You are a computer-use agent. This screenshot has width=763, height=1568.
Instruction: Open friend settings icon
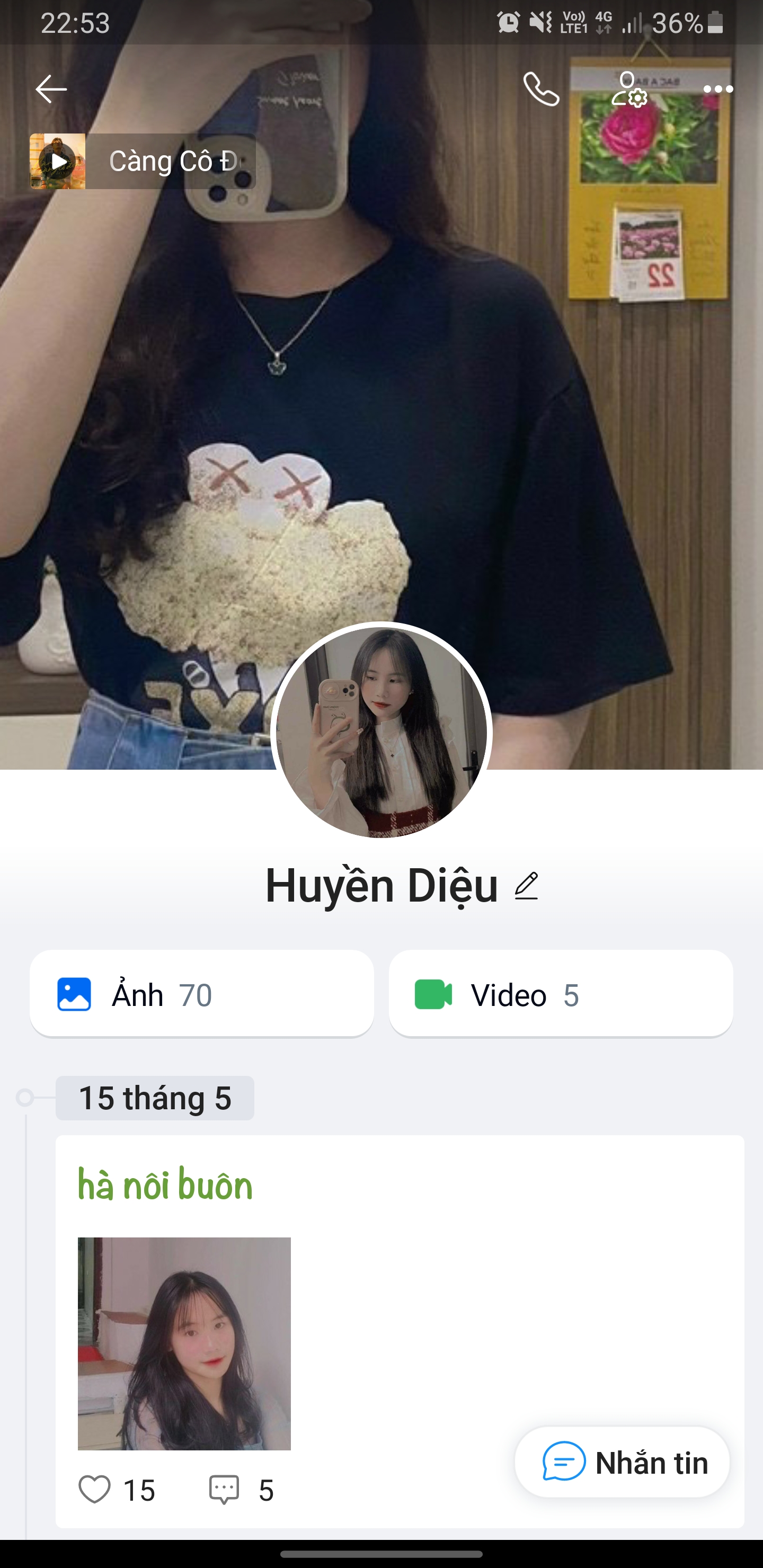[629, 90]
